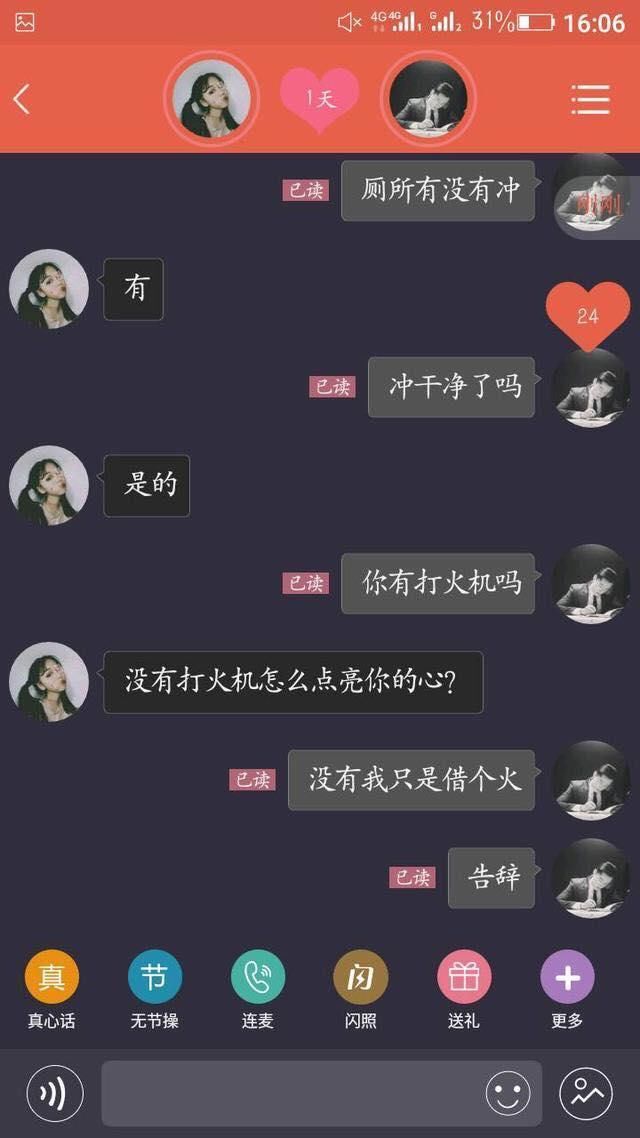
Task: Open the hamburger menu at top right
Action: click(x=590, y=99)
